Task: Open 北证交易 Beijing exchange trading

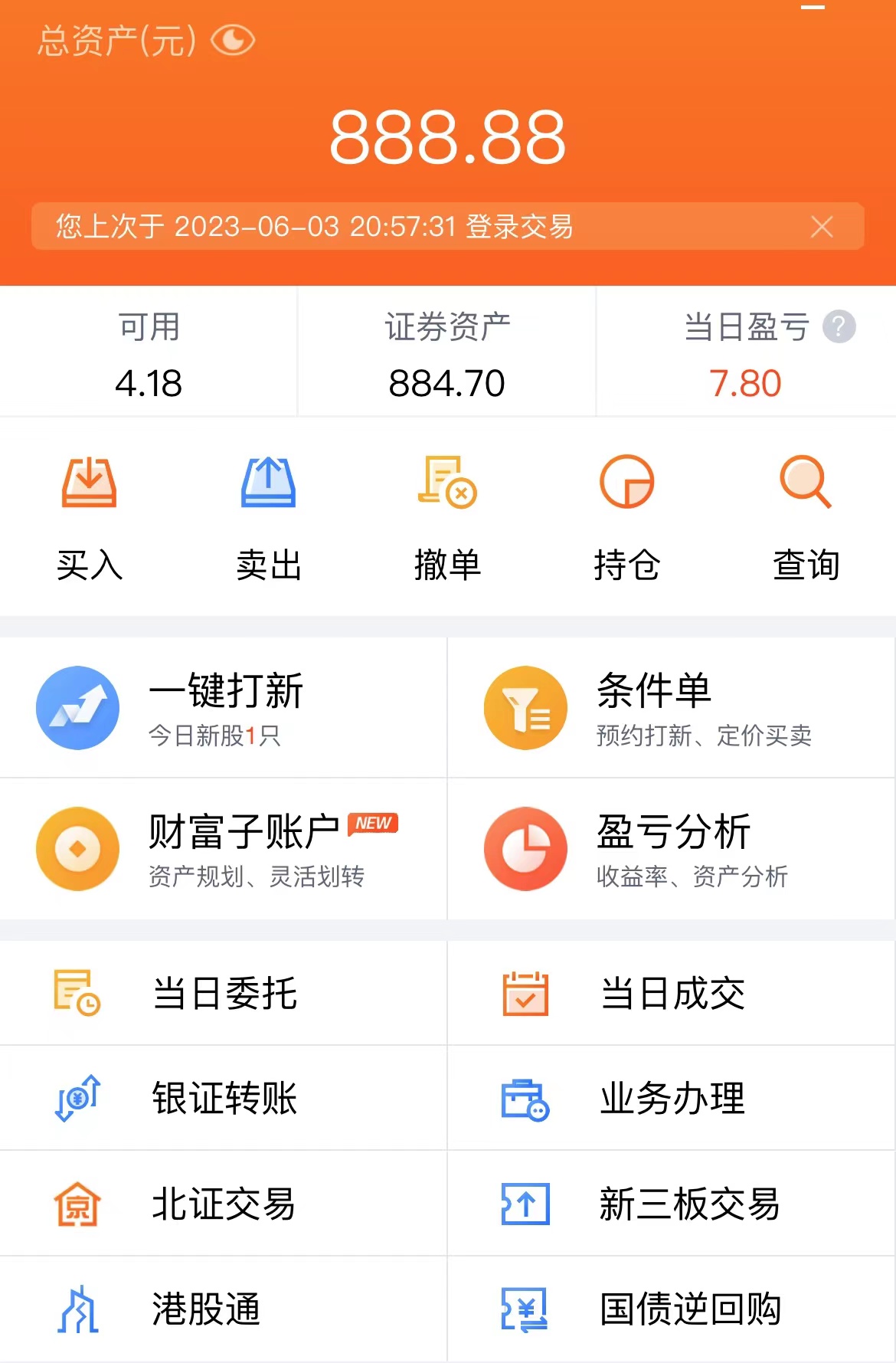Action: pos(222,1205)
